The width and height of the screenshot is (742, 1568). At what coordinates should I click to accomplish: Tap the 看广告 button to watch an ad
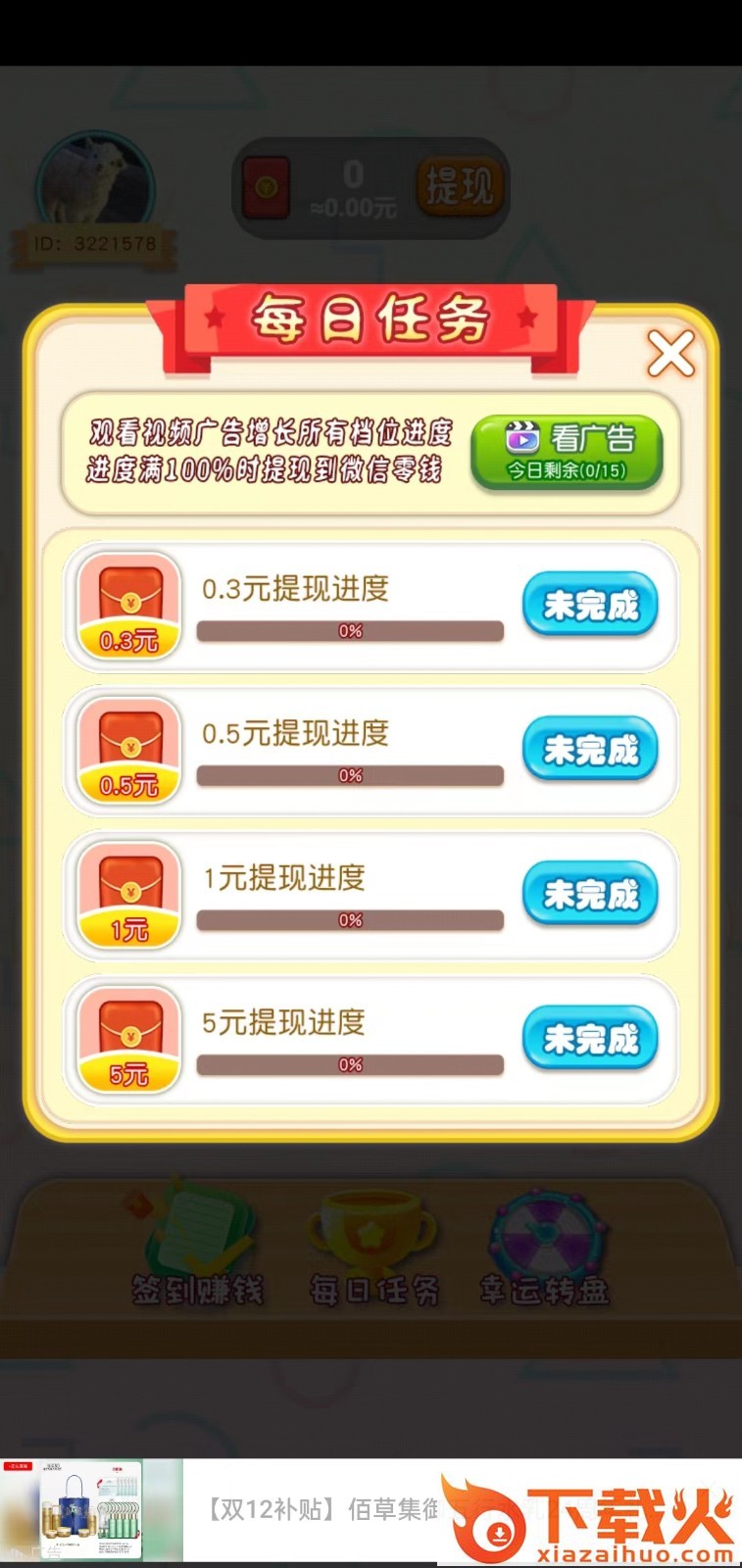pyautogui.click(x=567, y=452)
